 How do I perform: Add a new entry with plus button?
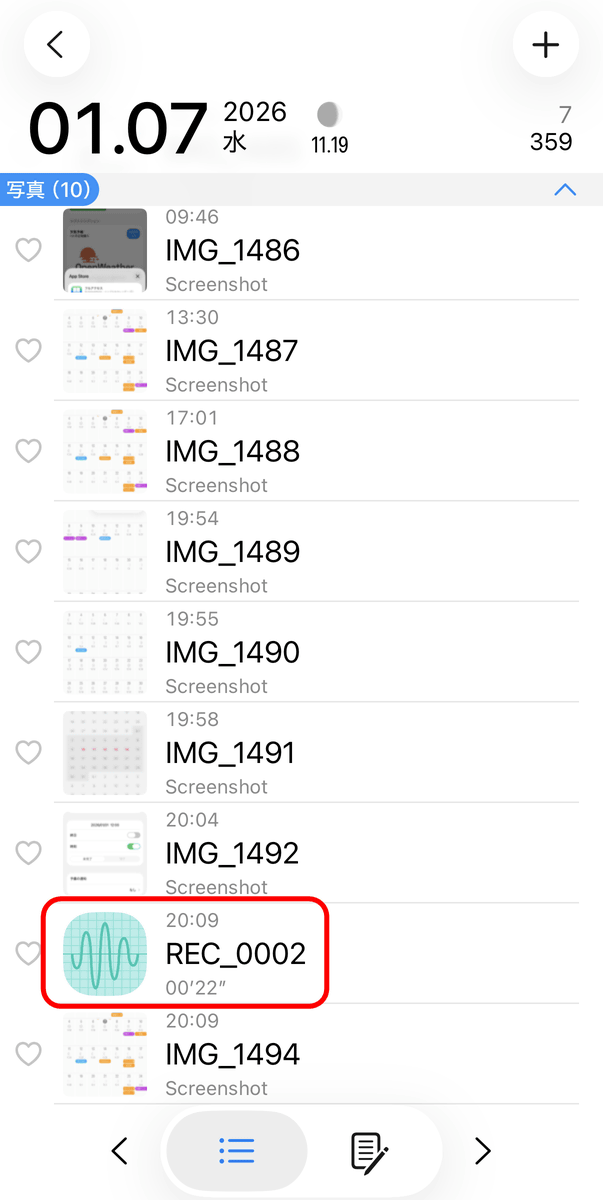(x=545, y=45)
